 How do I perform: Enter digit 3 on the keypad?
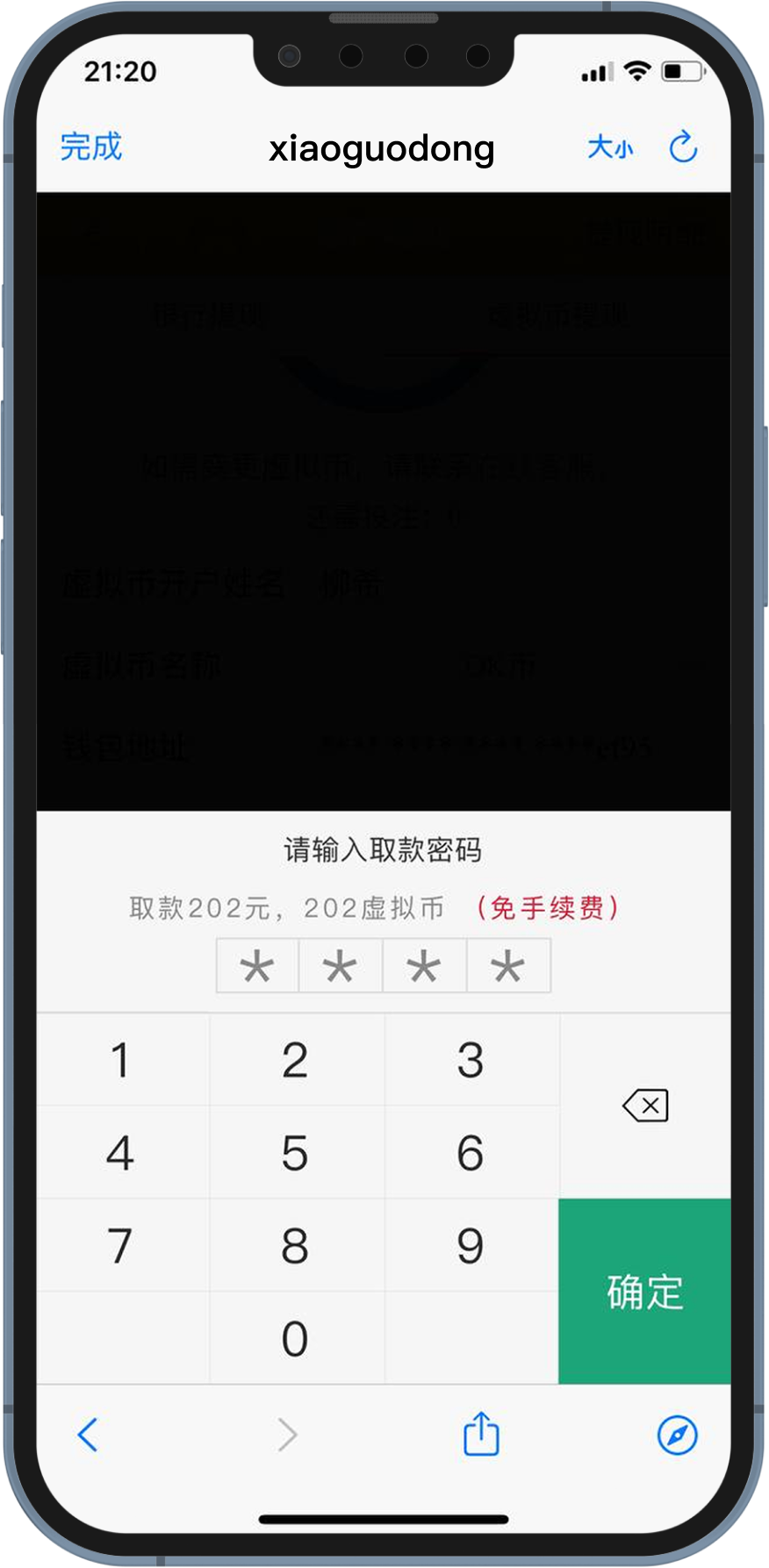pyautogui.click(x=471, y=1060)
